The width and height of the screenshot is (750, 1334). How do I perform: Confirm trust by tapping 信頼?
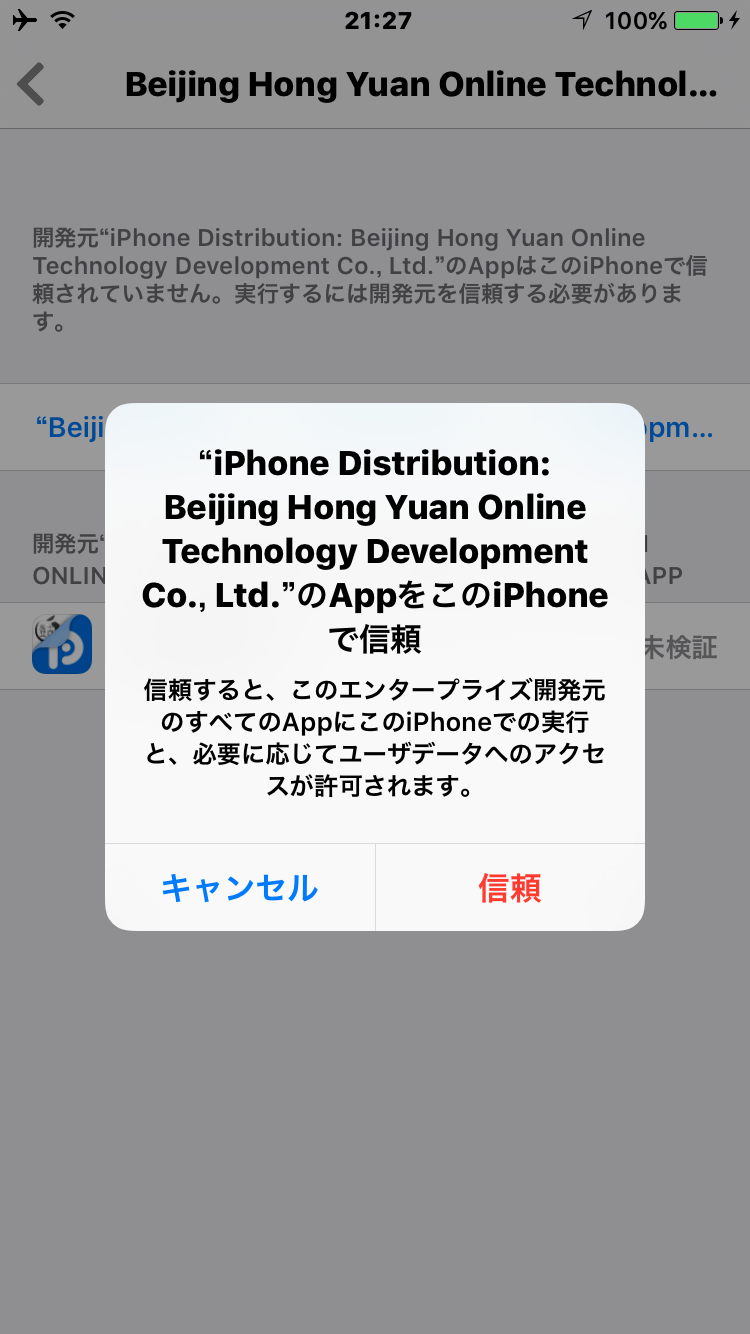[510, 887]
